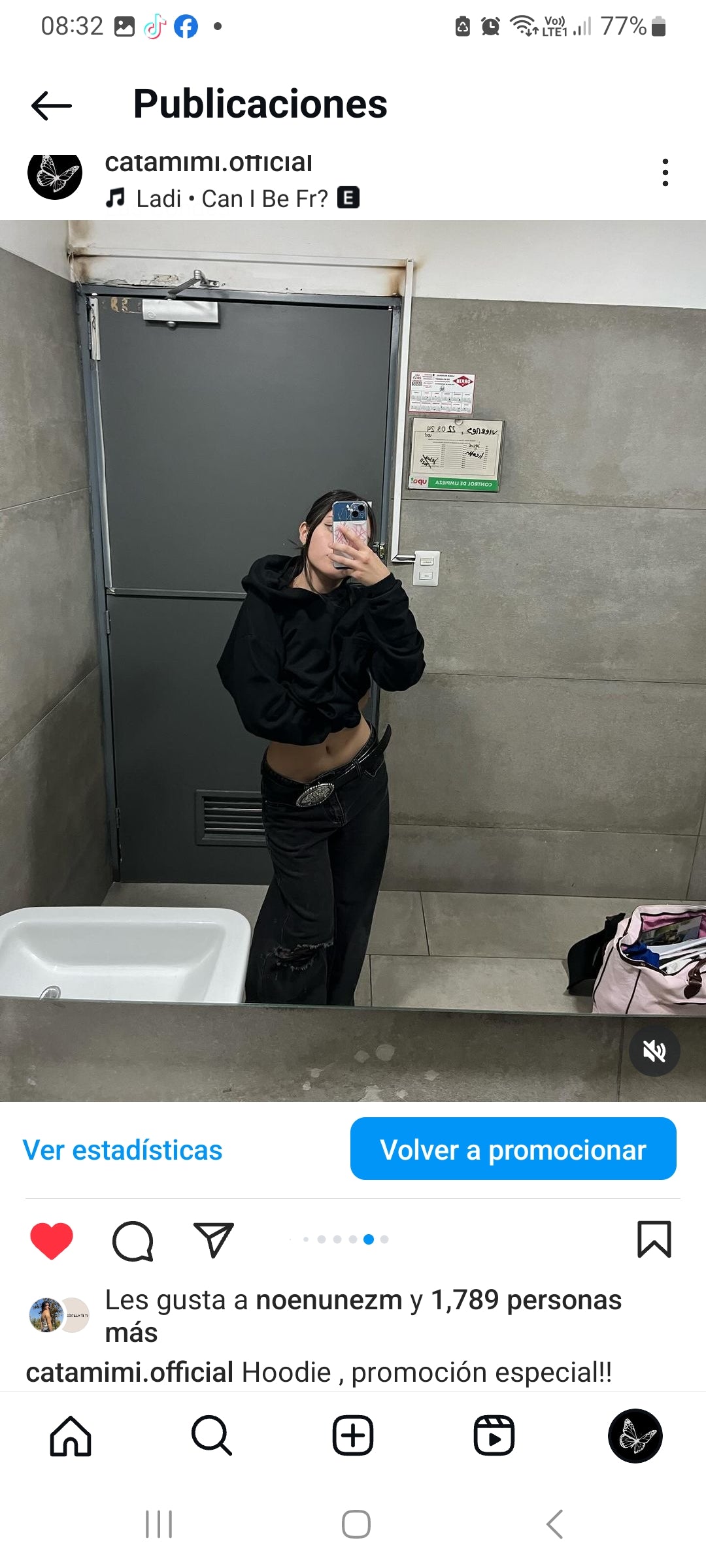Tap the system back button

click(x=554, y=1524)
